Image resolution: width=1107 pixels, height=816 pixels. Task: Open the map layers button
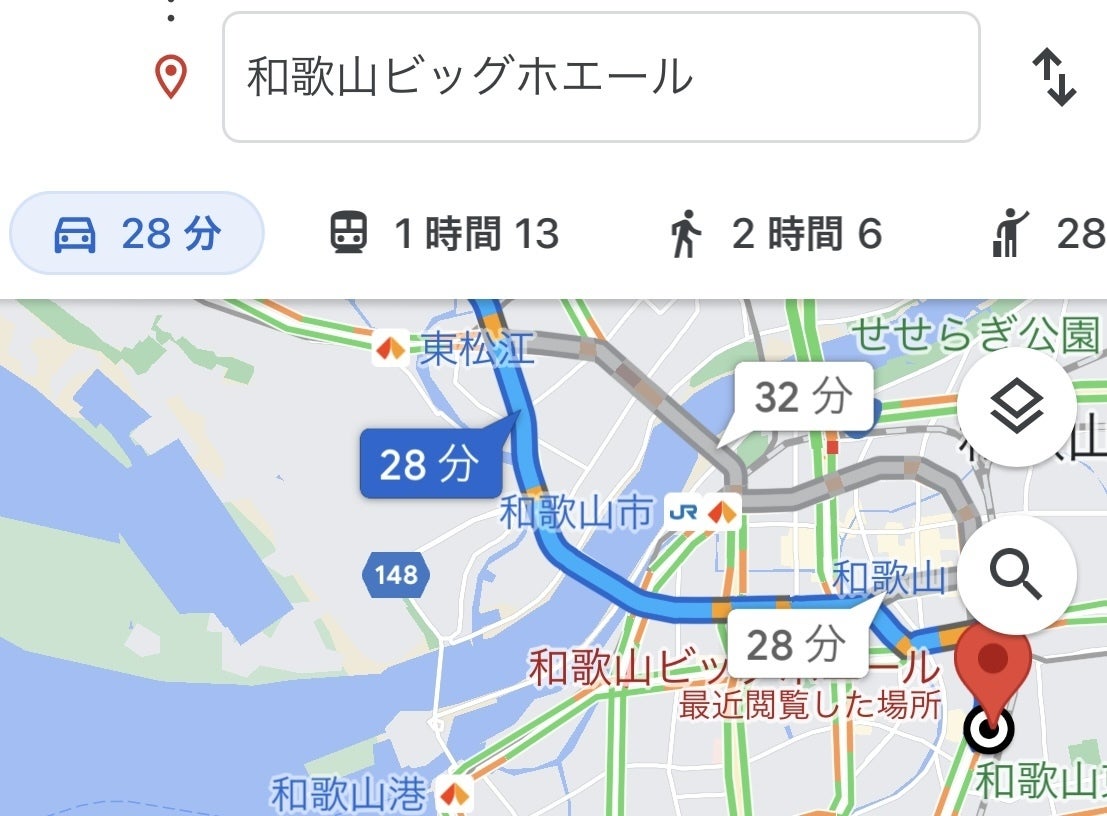(x=1016, y=407)
